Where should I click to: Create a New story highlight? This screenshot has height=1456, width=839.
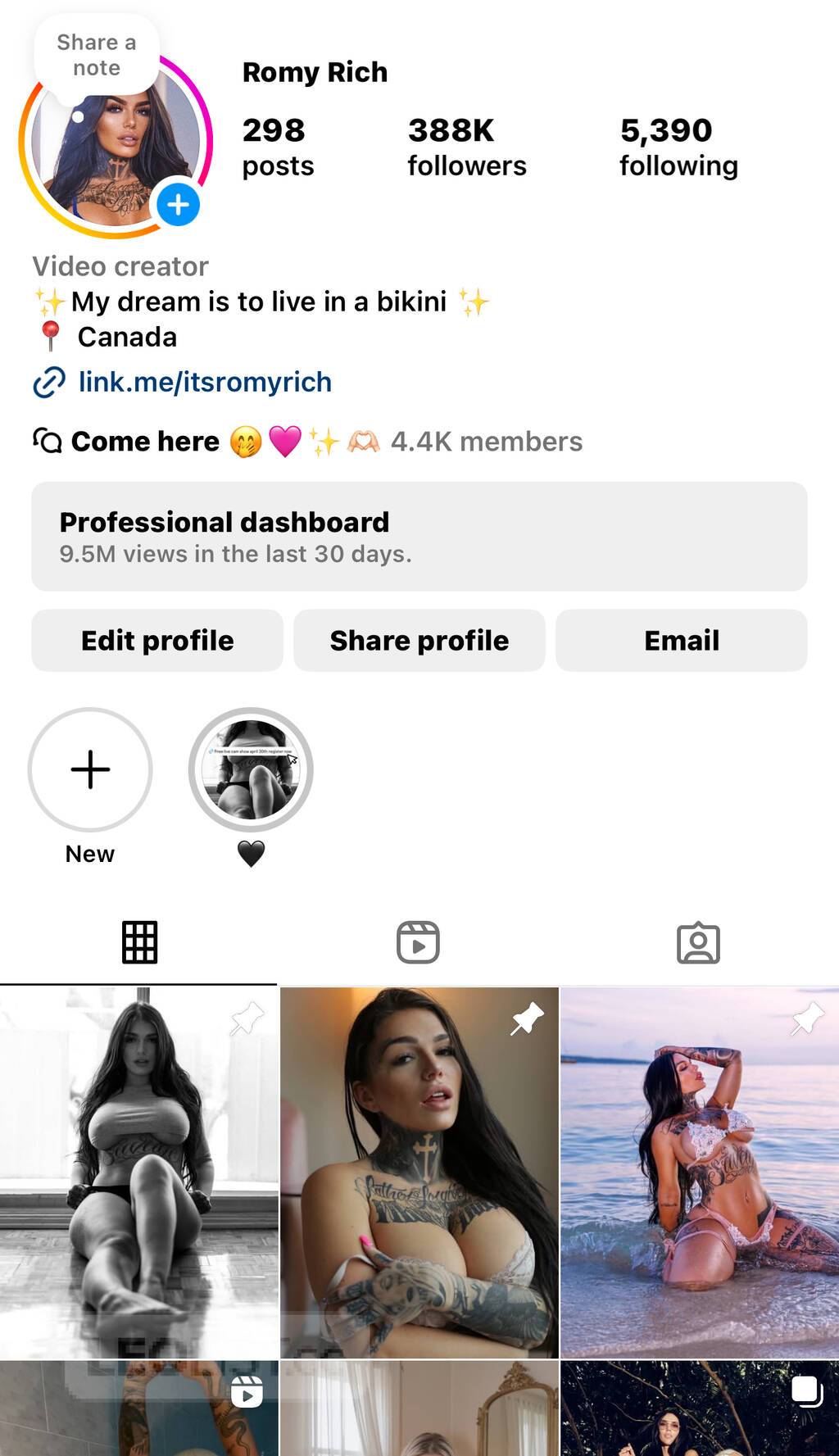click(x=90, y=770)
